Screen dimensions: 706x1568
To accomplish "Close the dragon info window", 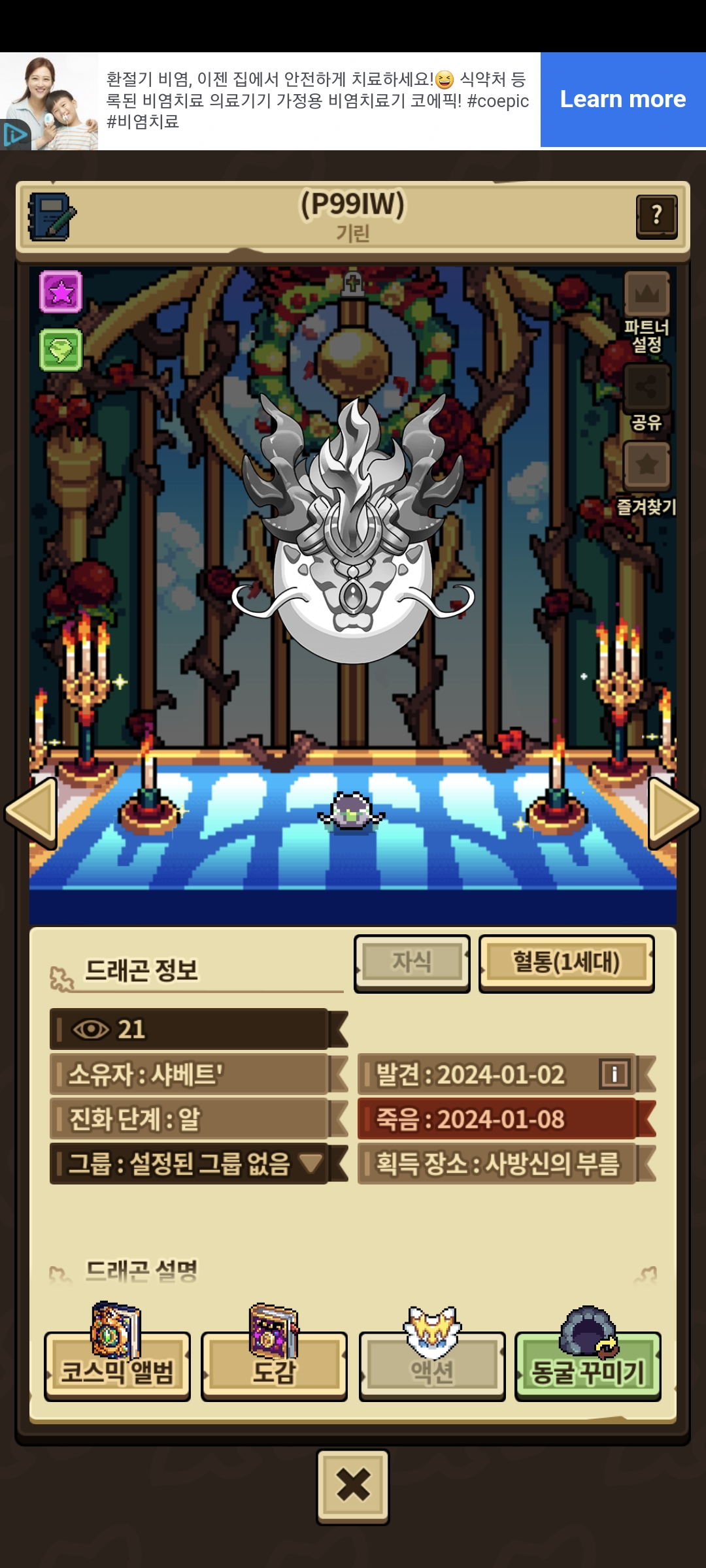I will coord(353,1486).
